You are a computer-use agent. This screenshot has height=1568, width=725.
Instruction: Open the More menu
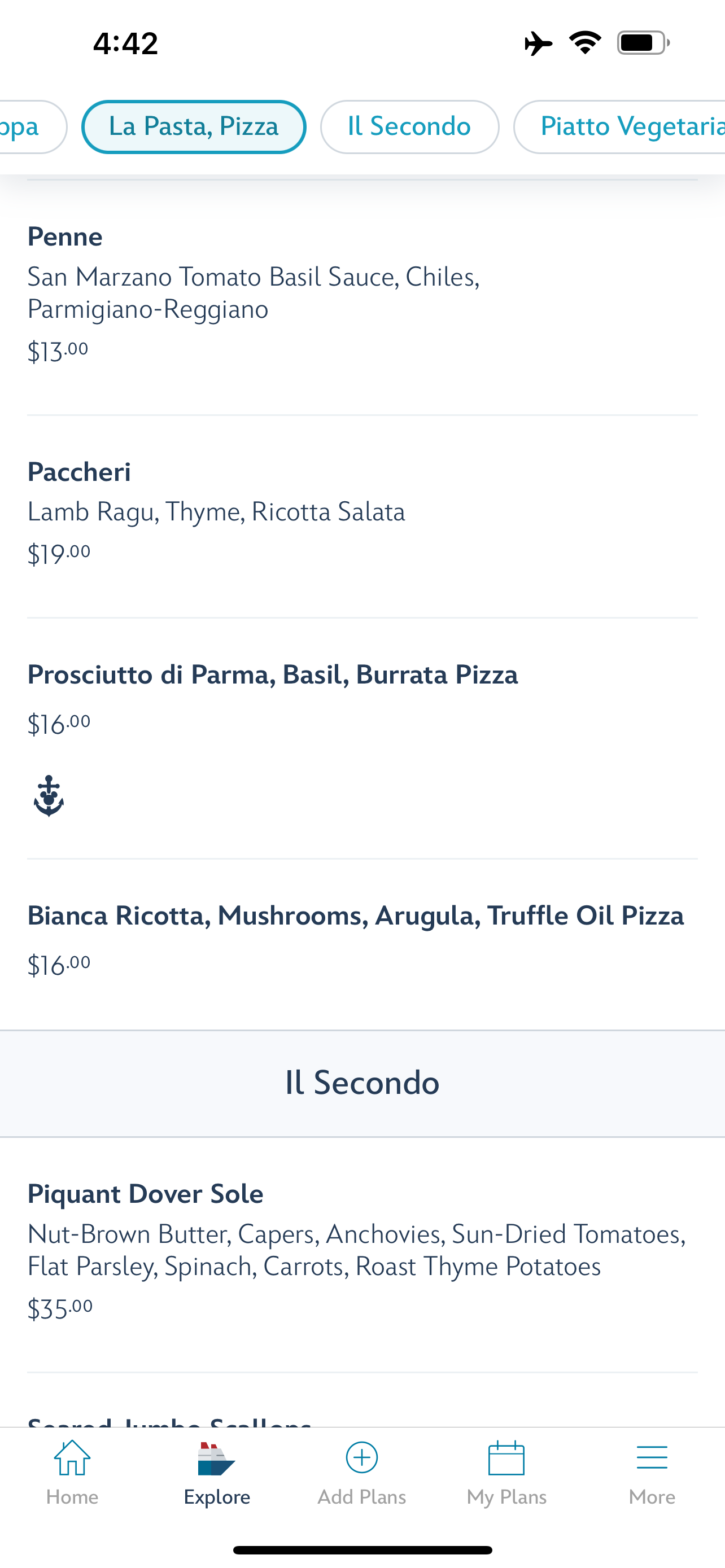tap(652, 1473)
